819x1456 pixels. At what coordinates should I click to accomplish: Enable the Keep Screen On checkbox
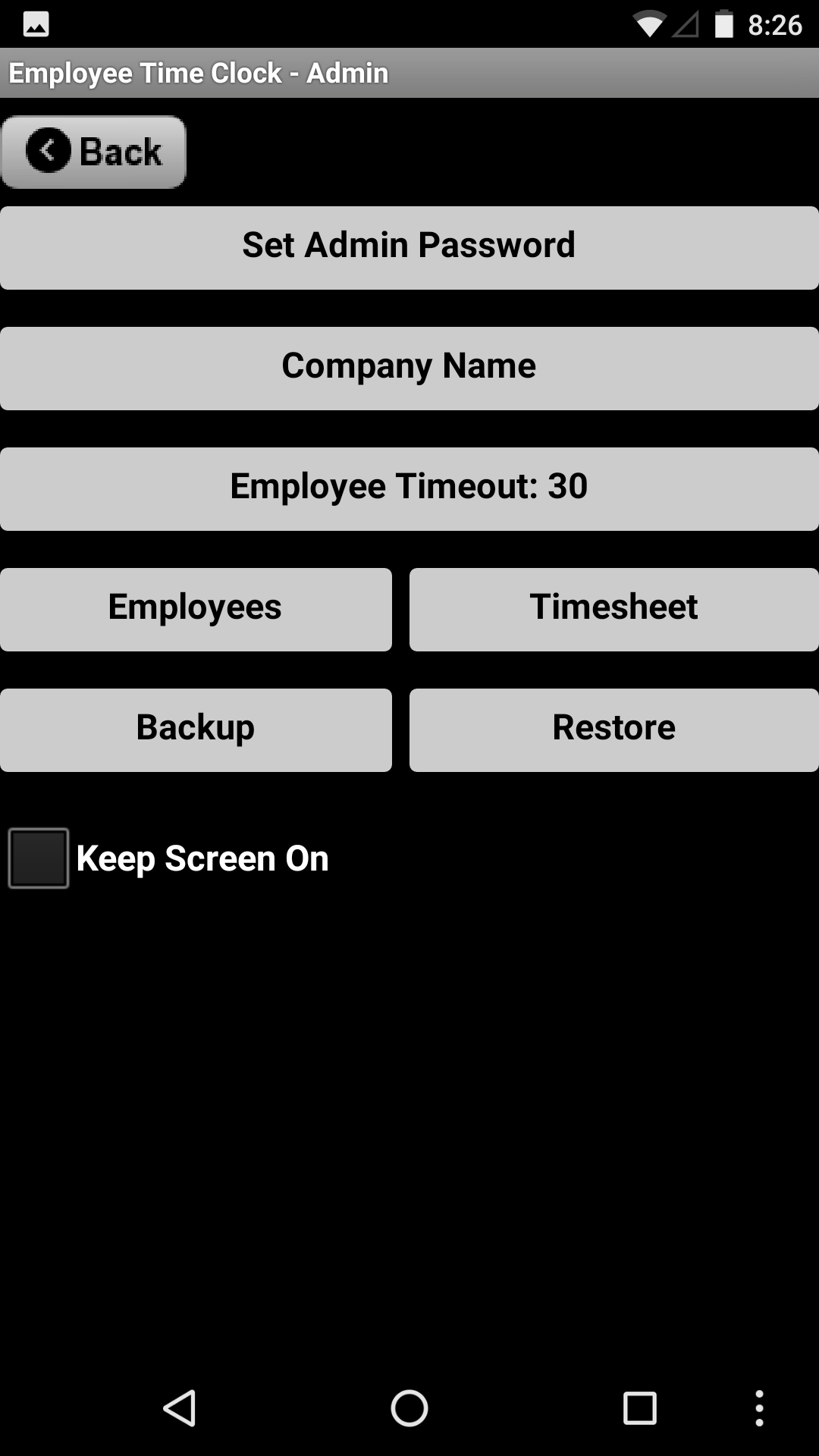36,858
